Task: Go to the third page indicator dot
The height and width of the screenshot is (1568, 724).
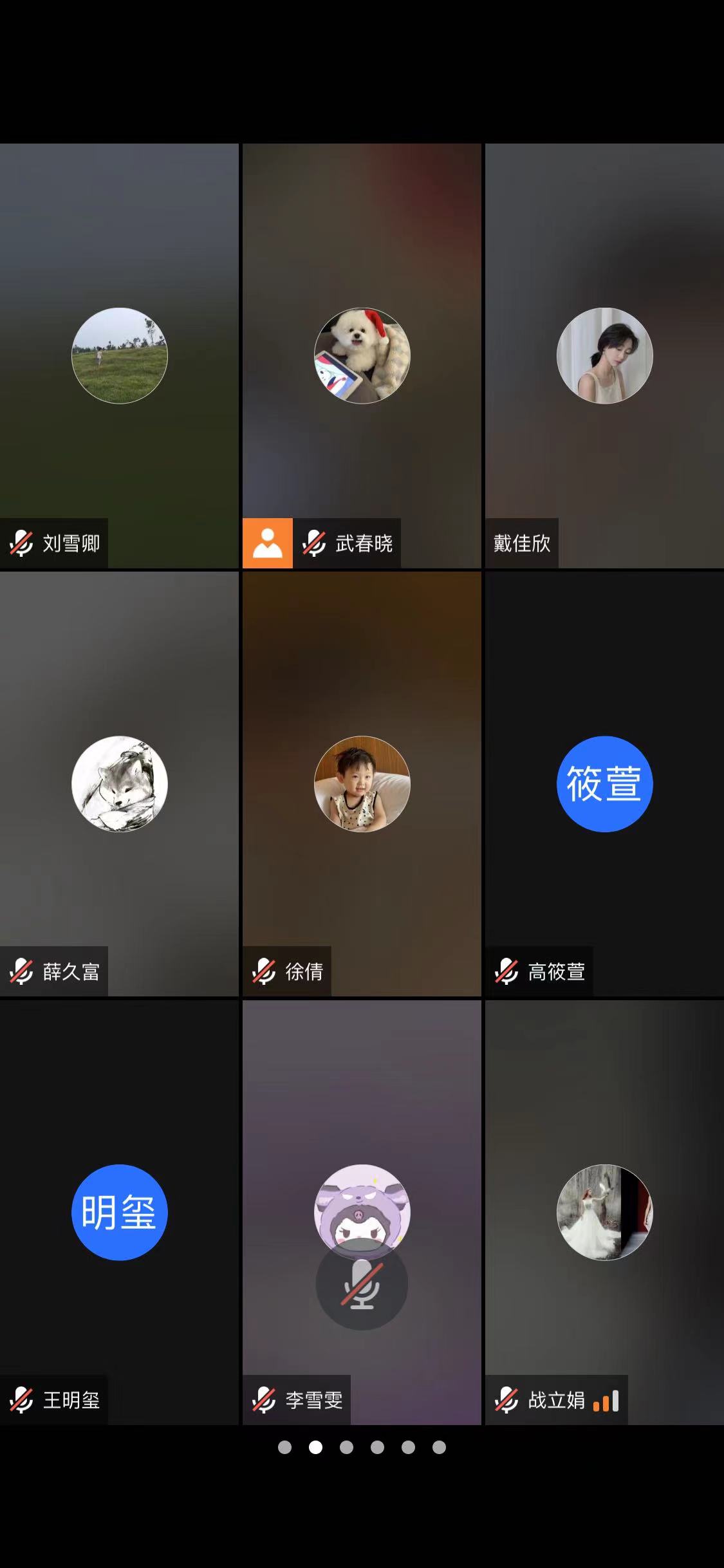Action: (346, 1447)
